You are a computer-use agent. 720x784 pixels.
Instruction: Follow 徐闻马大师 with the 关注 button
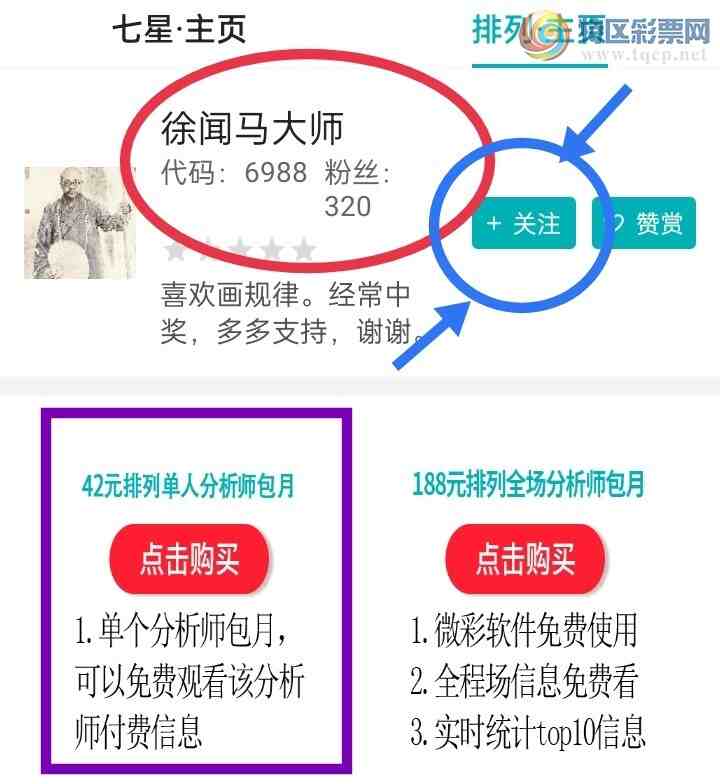click(x=524, y=223)
